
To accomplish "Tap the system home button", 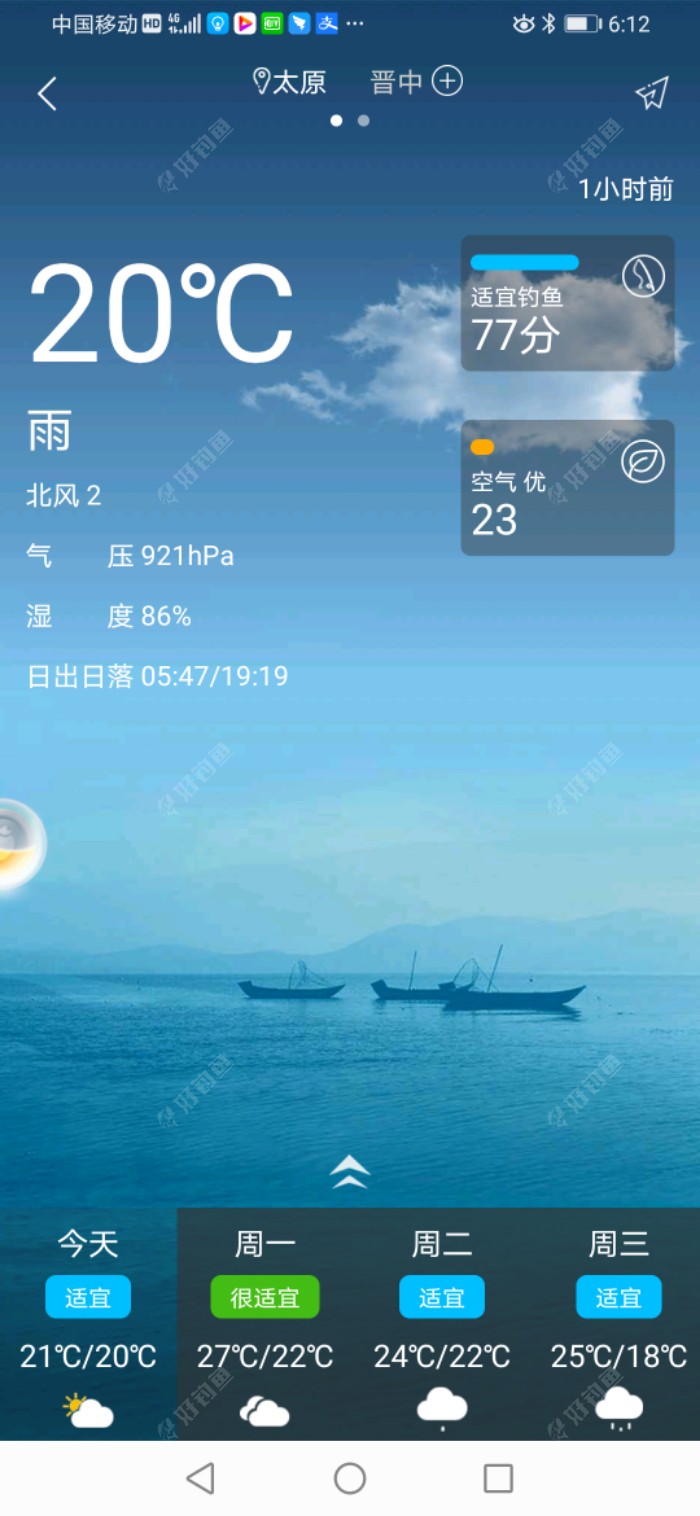I will point(350,1478).
